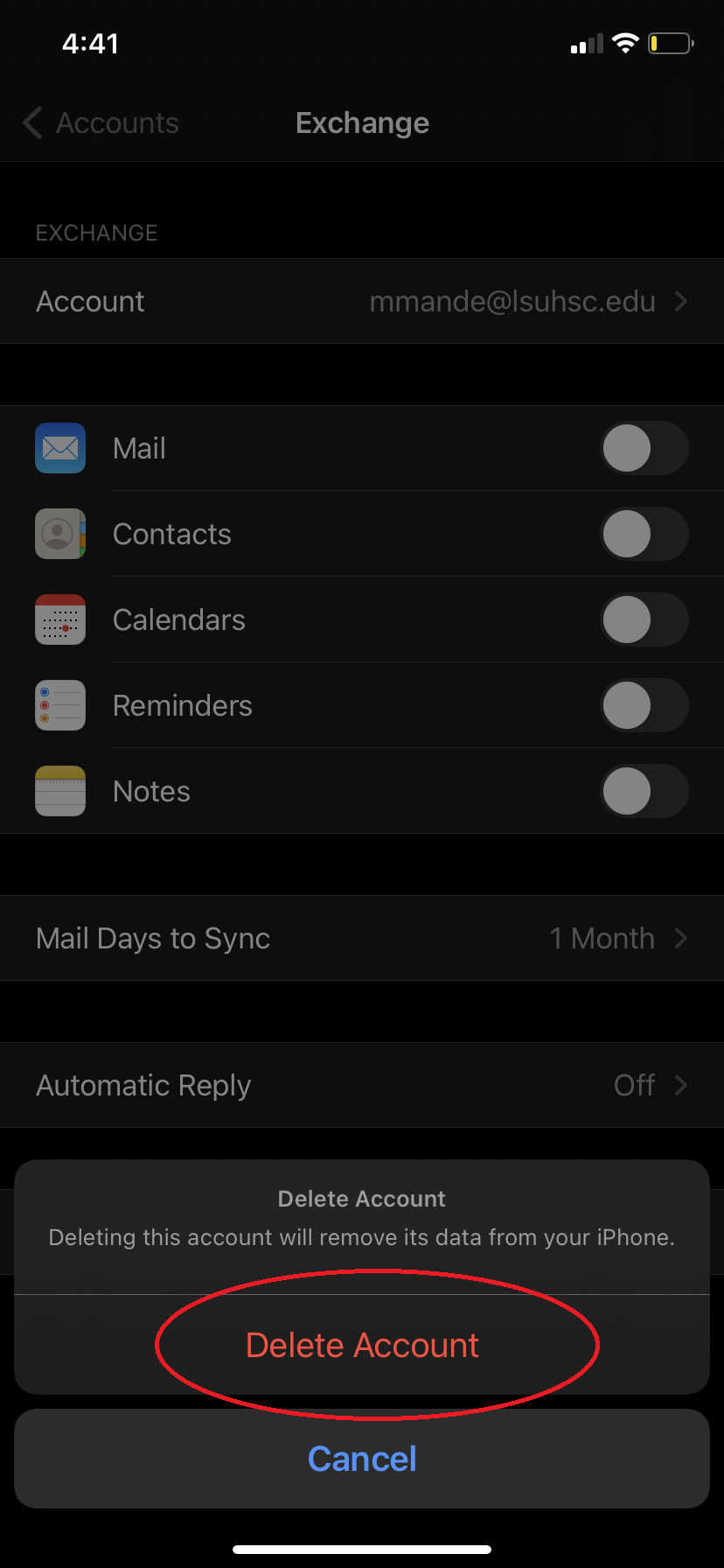Turn on the Mail switch
This screenshot has width=724, height=1568.
(x=644, y=449)
